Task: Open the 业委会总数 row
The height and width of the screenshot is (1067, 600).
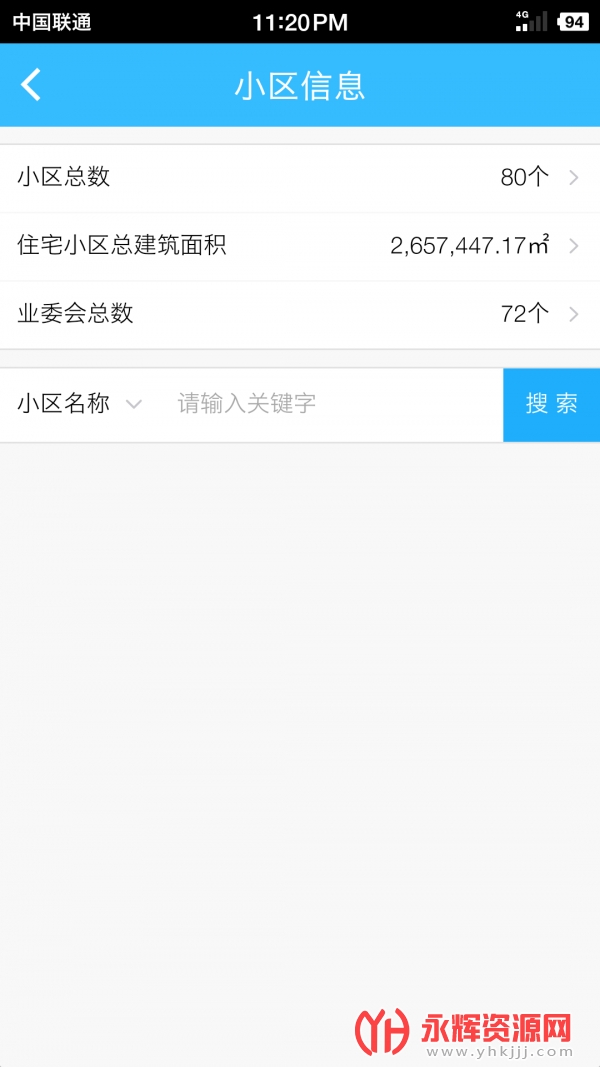Action: coord(300,314)
